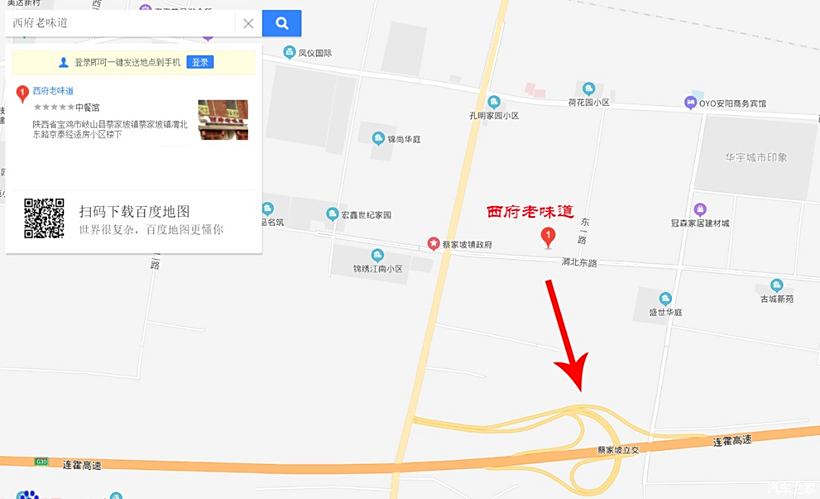Tap the search box with 西府老味道
The width and height of the screenshot is (820, 499).
pos(120,23)
